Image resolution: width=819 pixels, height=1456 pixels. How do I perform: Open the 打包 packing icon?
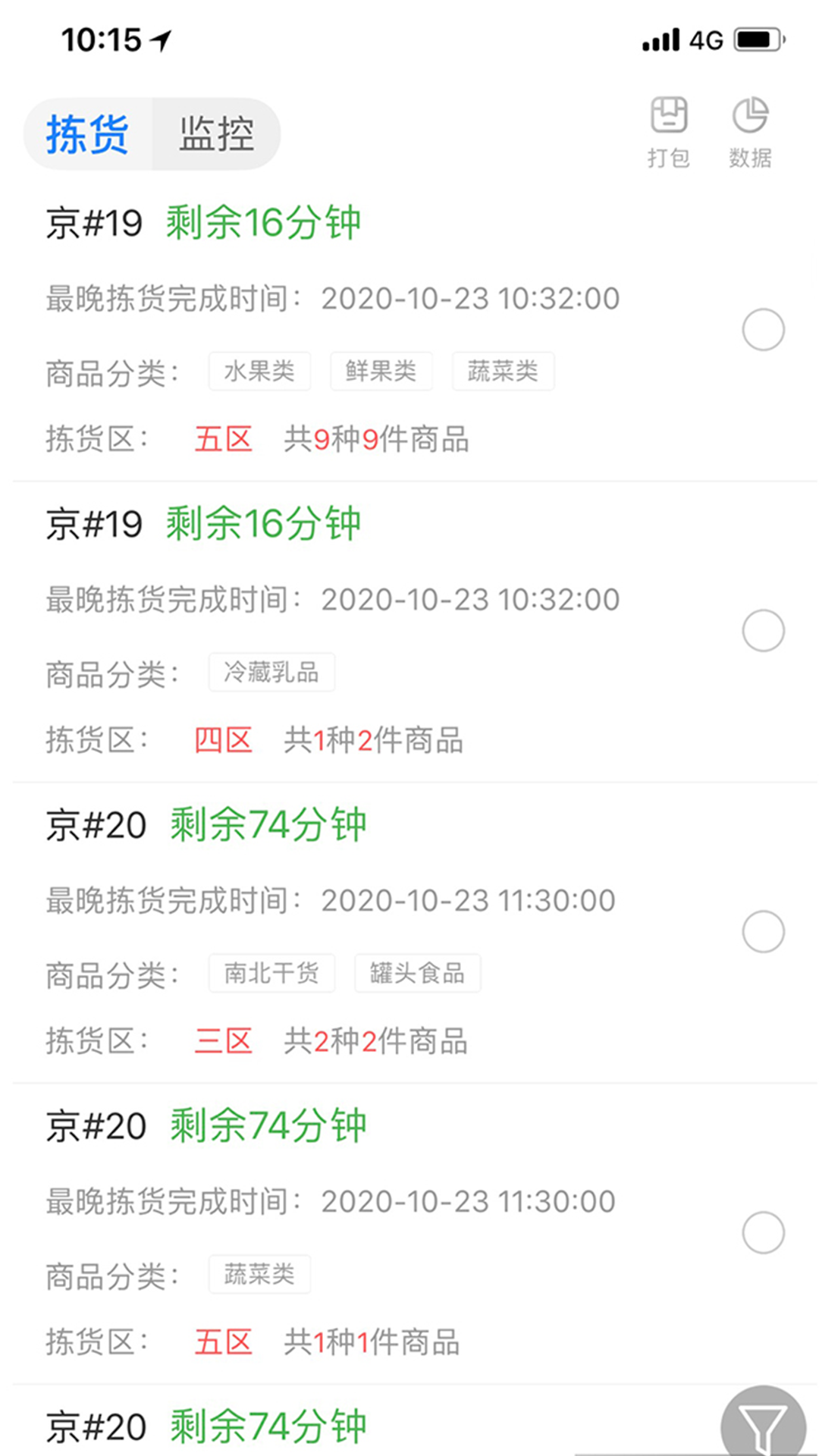tap(670, 133)
